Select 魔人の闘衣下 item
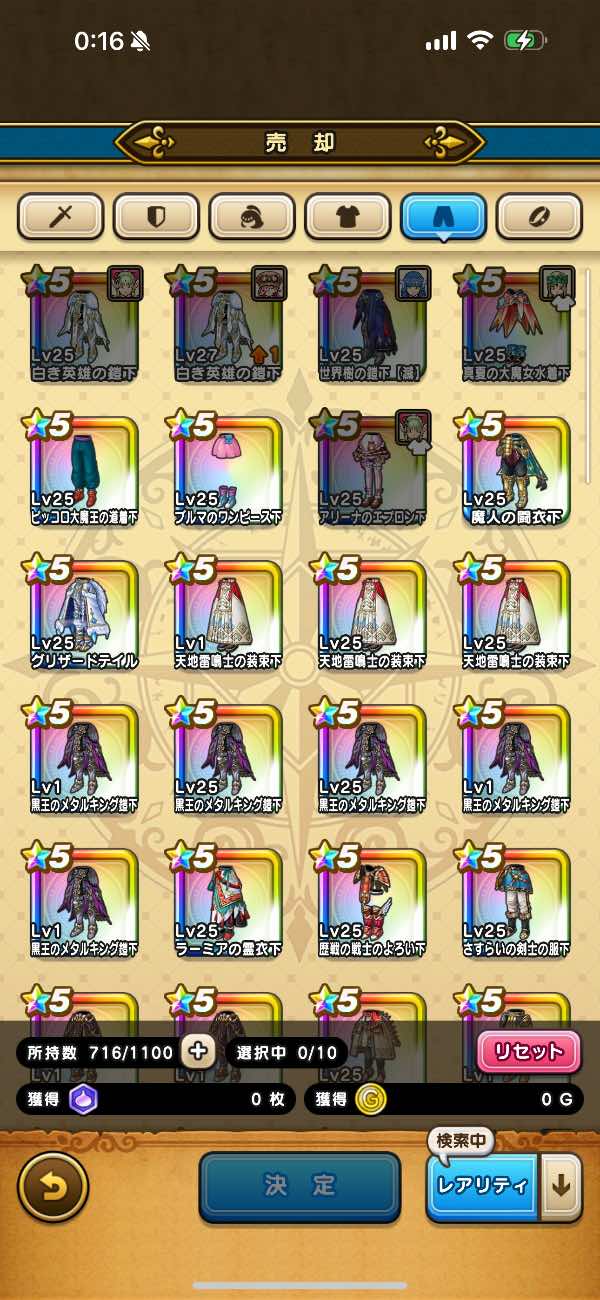600x1300 pixels. [516, 470]
